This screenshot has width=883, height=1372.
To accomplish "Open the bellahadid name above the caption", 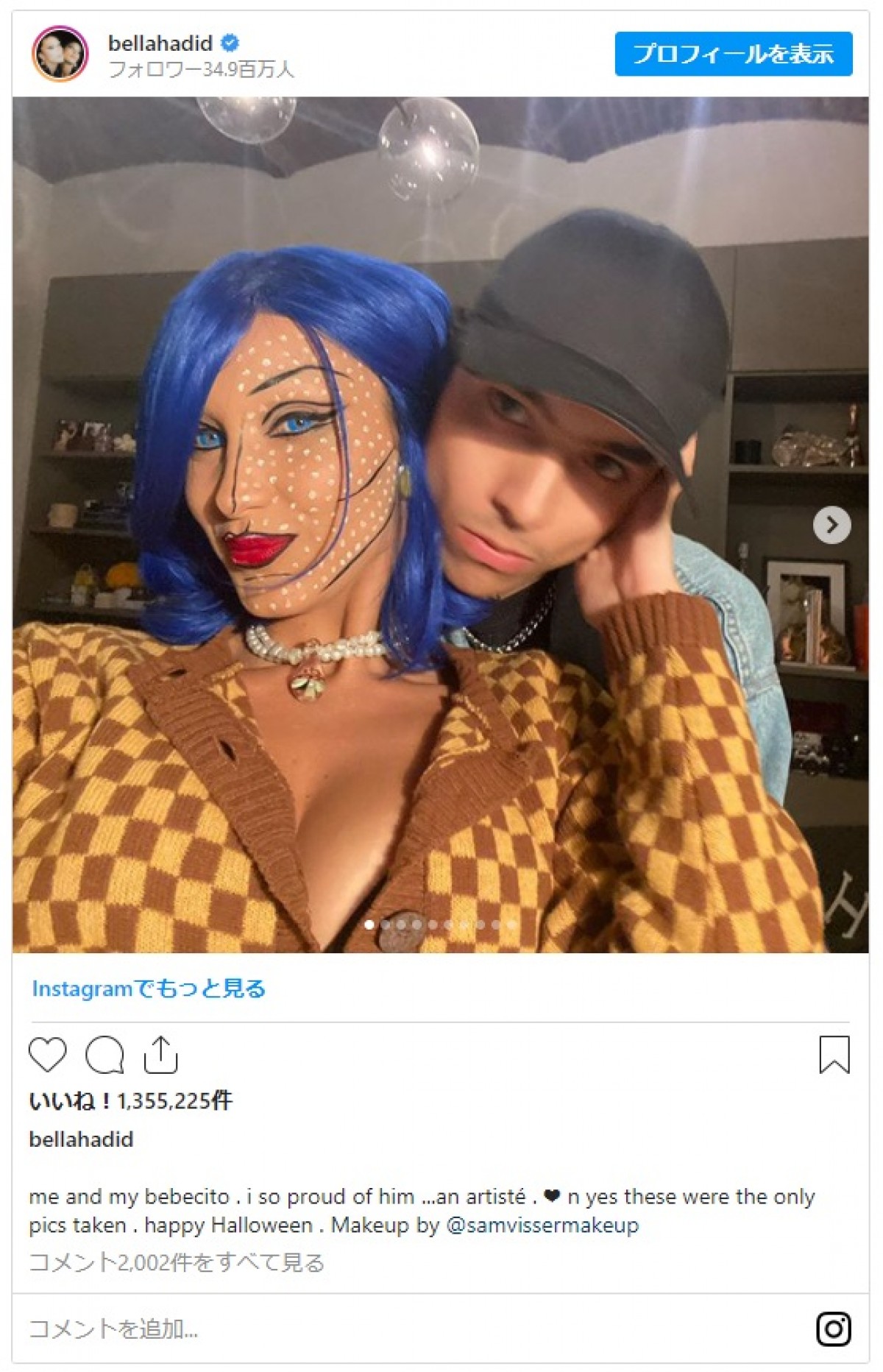I will (x=81, y=1139).
